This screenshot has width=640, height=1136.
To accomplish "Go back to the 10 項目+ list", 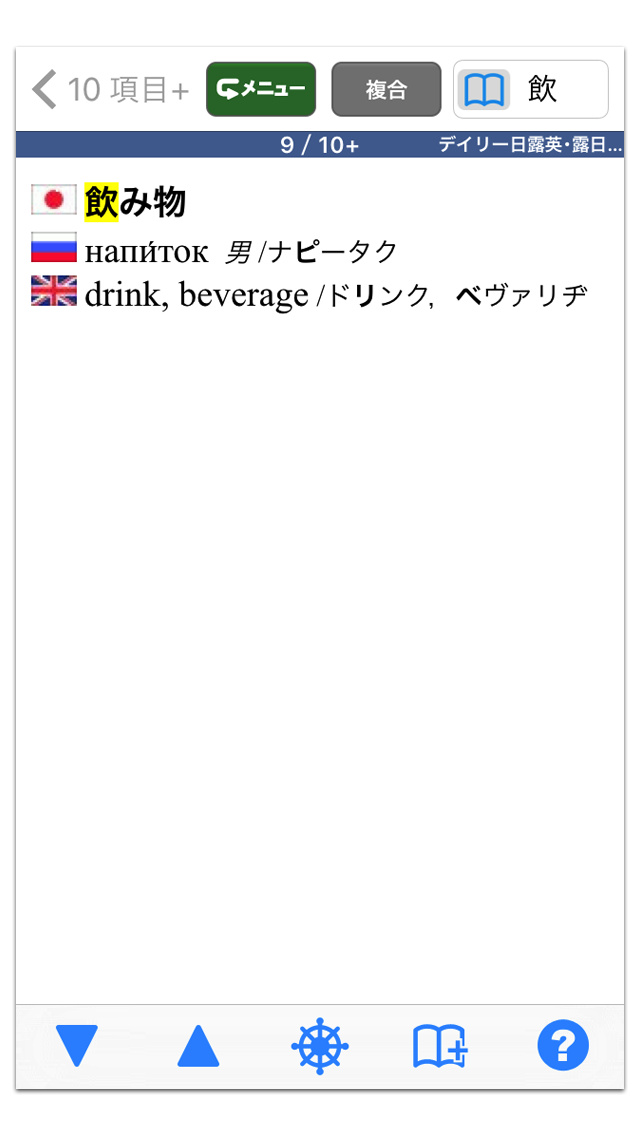I will [109, 90].
